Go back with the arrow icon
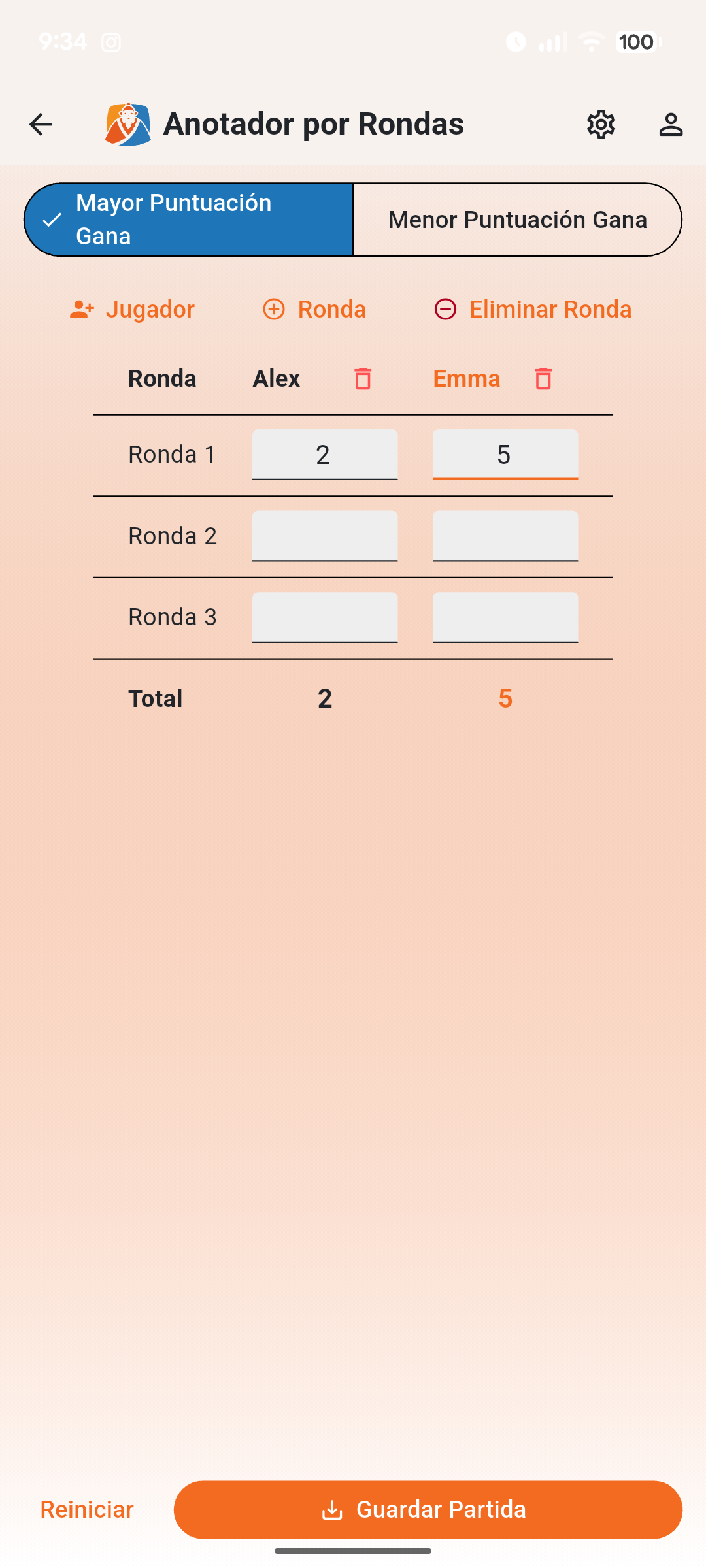The image size is (706, 1568). [41, 124]
